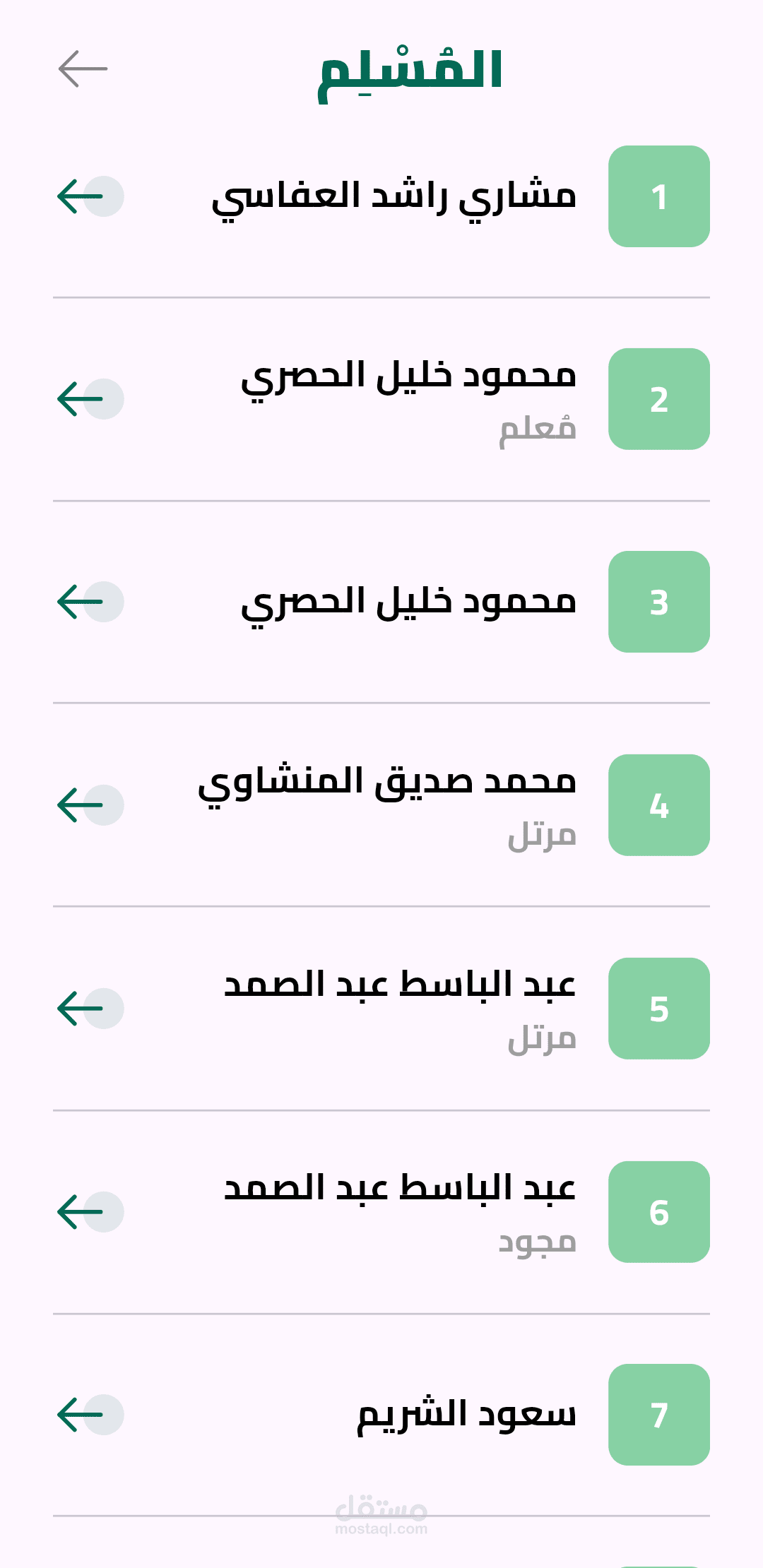Open reciter مشاري راشد العفاسي
The image size is (763, 1568).
coord(394,196)
